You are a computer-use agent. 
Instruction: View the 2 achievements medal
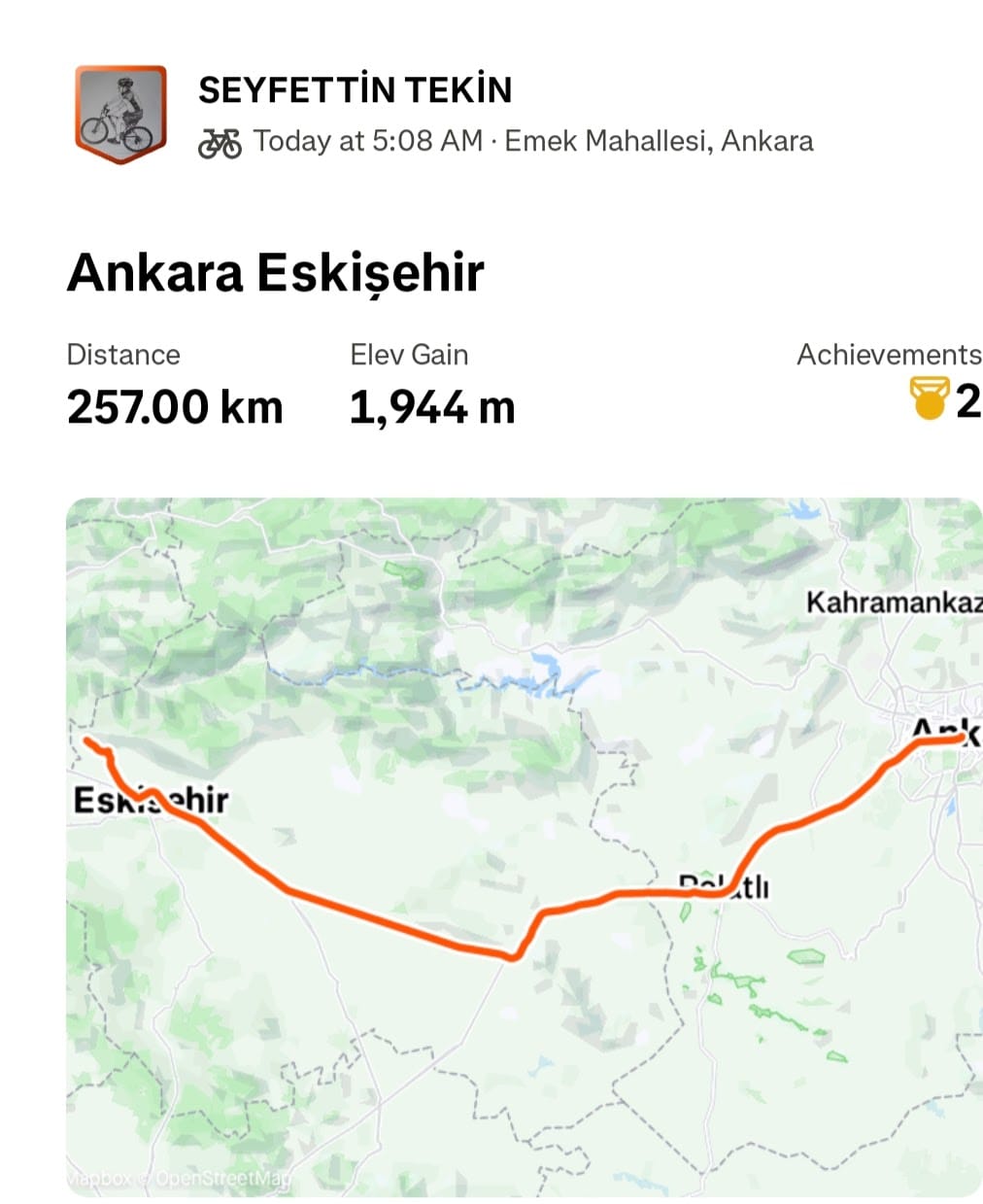coord(931,399)
